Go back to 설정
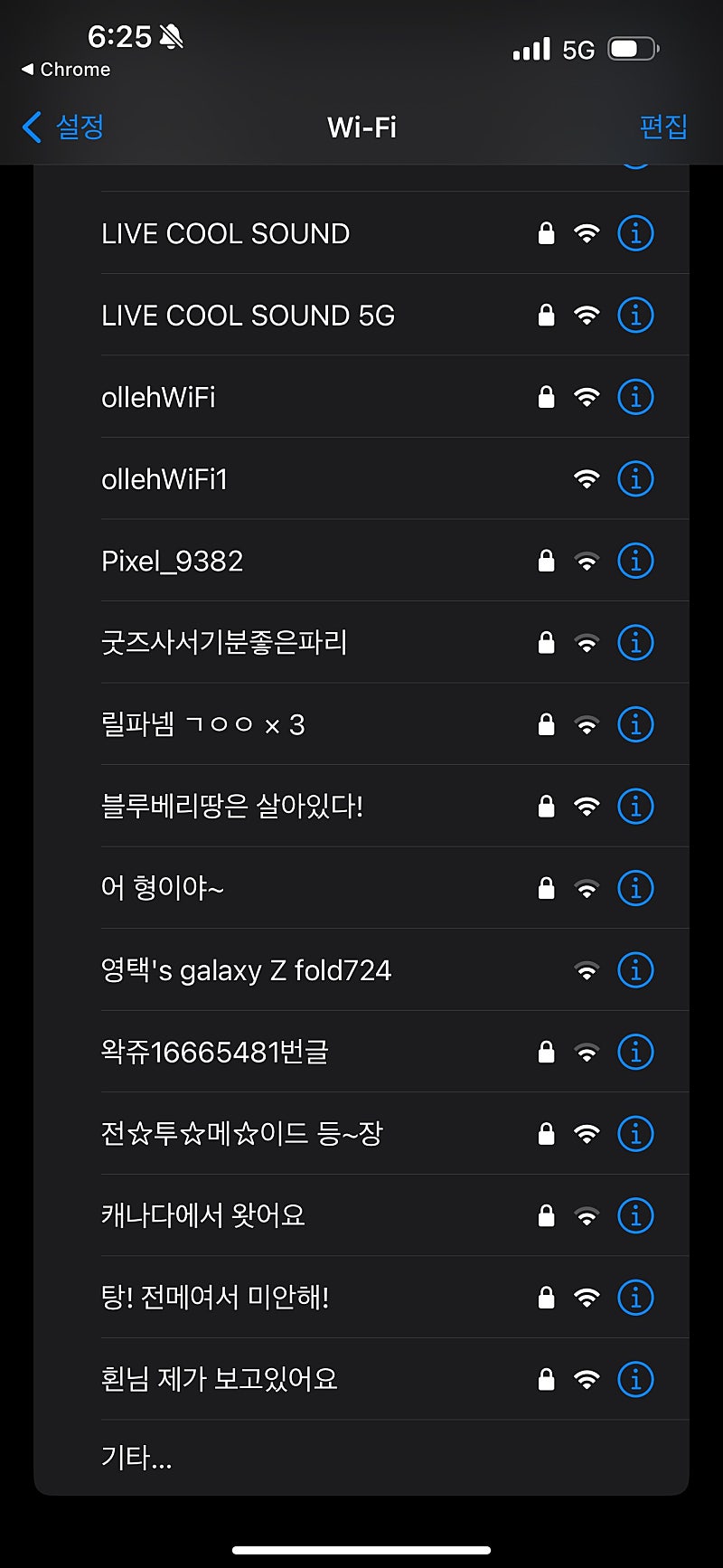 63,127
